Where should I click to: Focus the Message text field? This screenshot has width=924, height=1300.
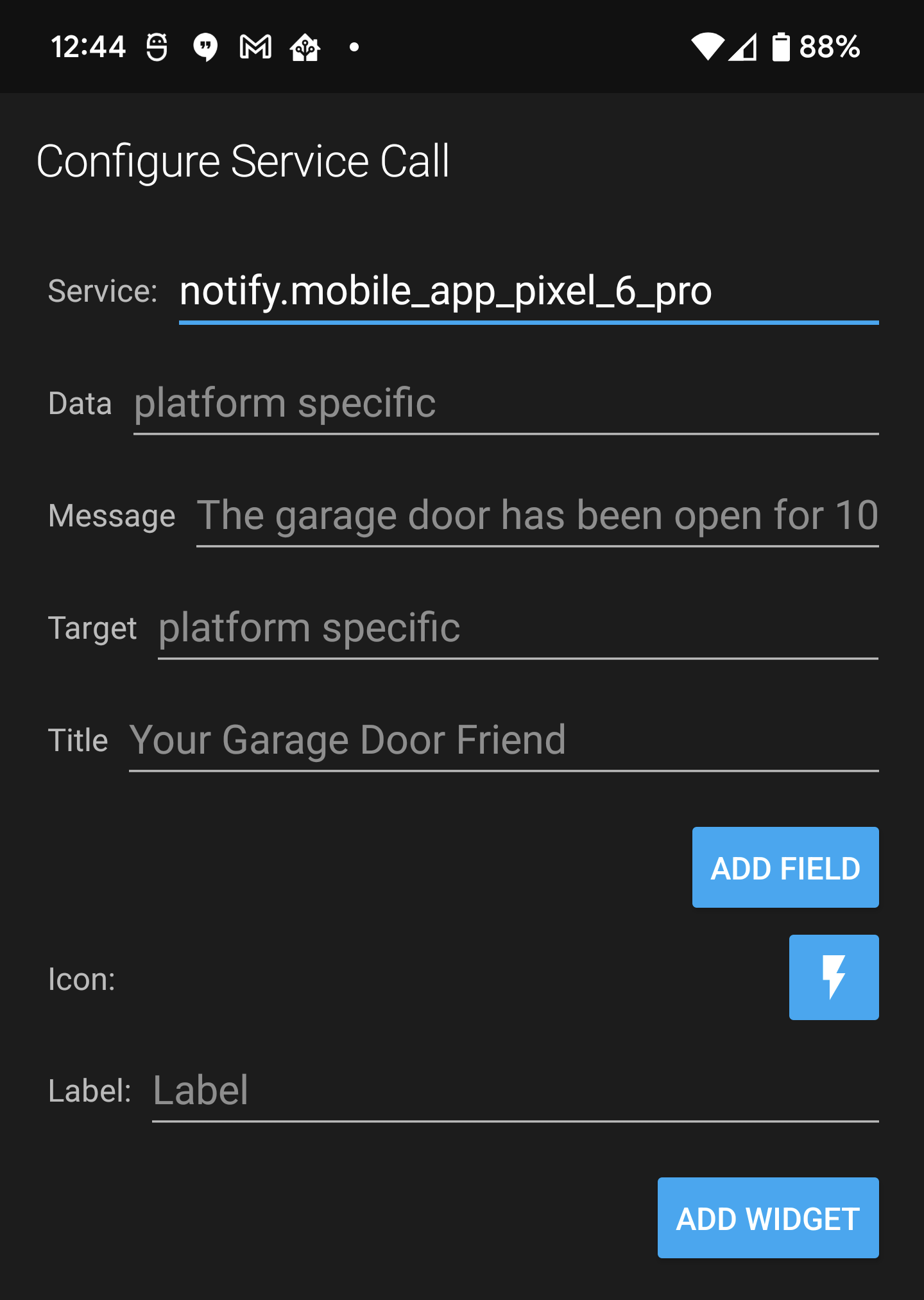[x=536, y=516]
